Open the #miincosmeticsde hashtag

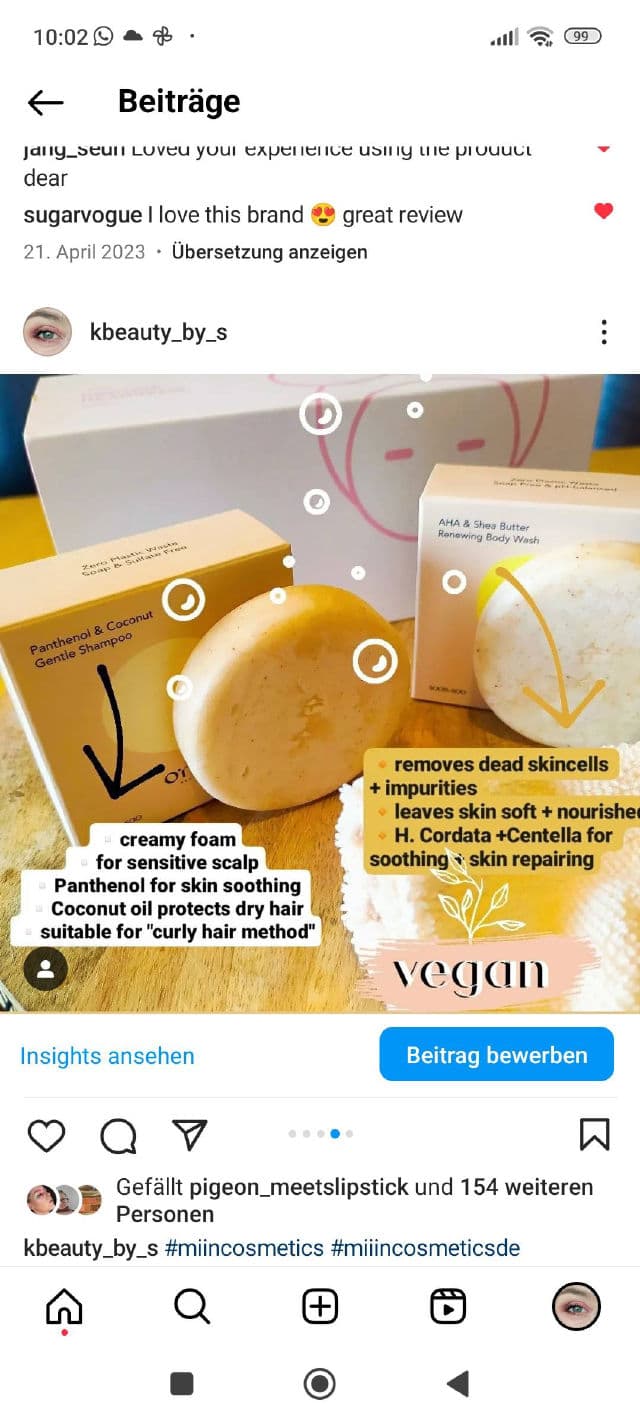(x=425, y=1248)
